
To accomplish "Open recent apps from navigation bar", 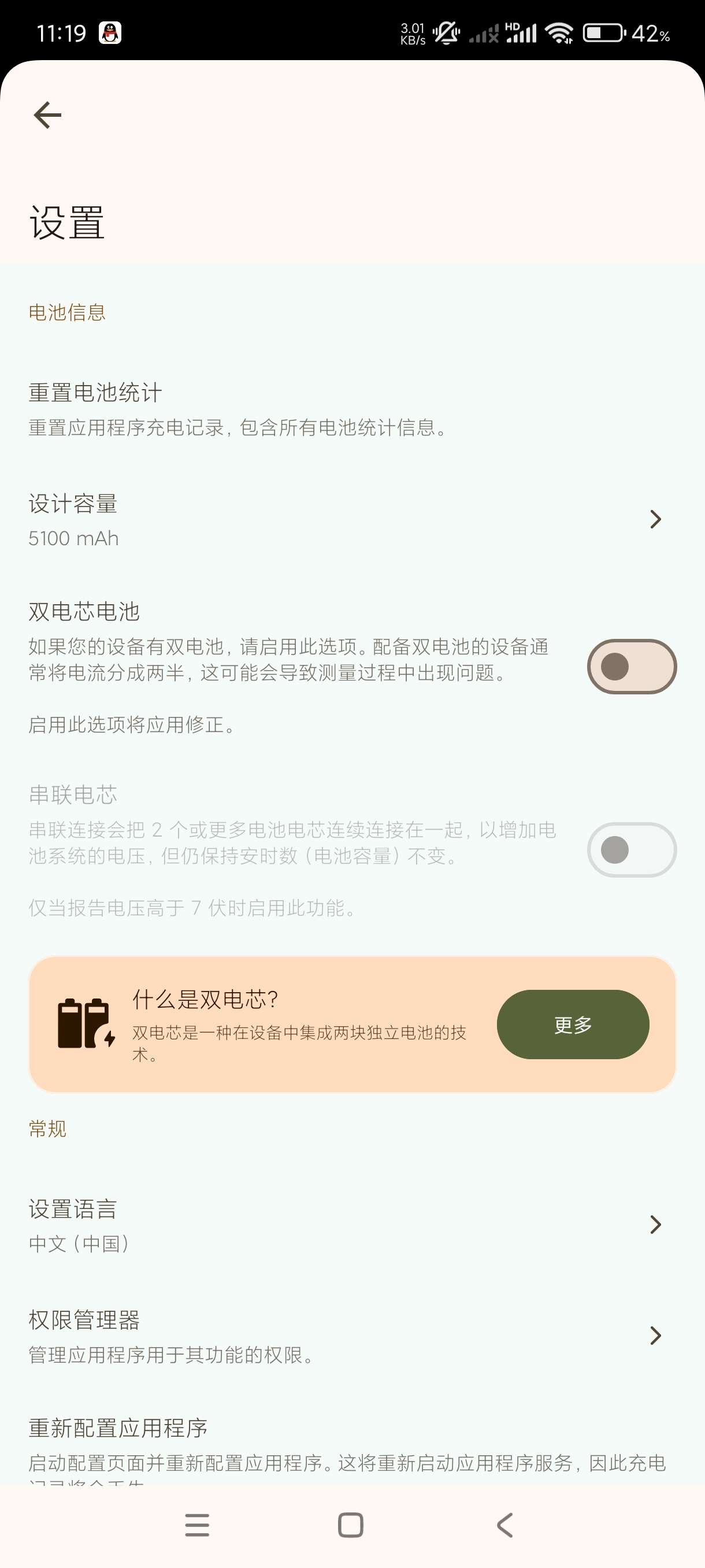I will [x=197, y=1525].
